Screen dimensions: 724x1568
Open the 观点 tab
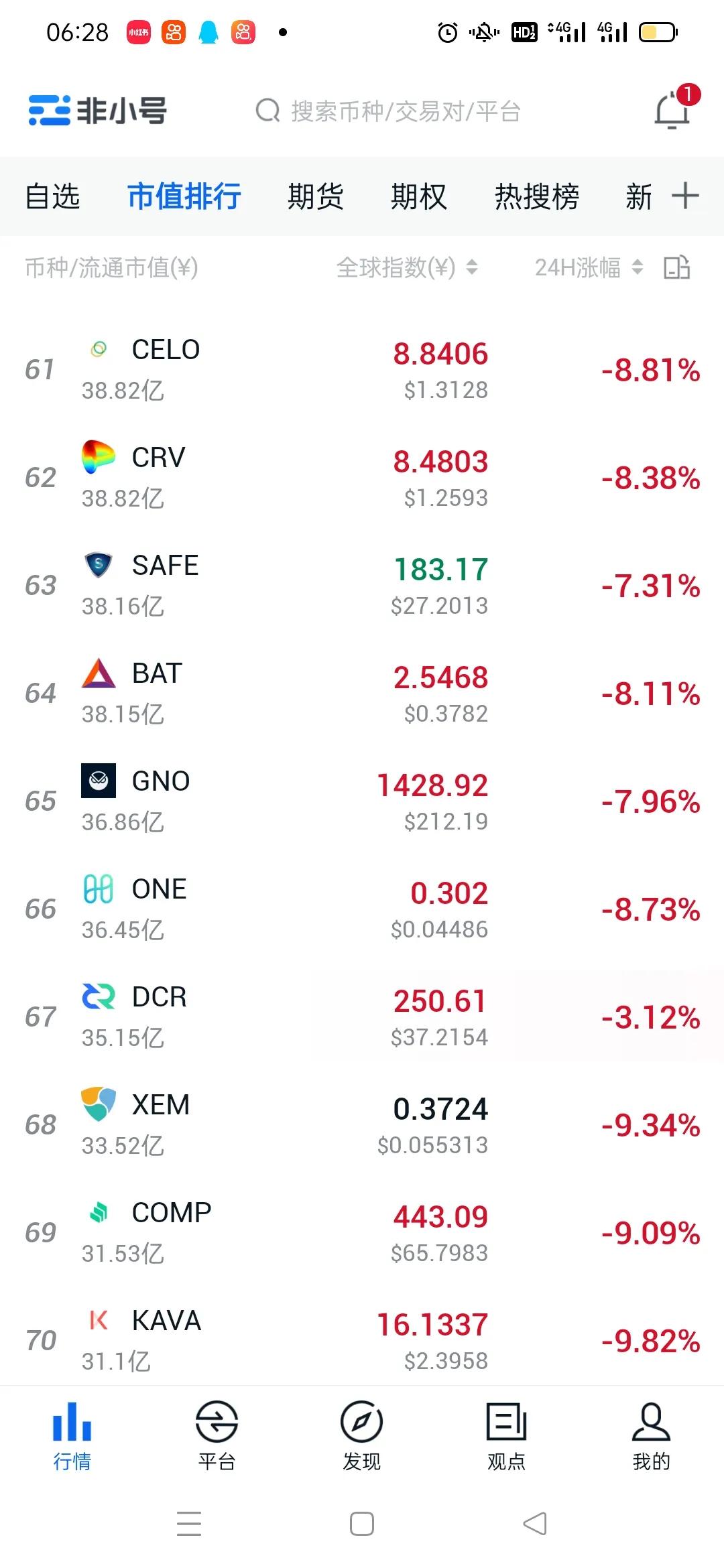506,1435
